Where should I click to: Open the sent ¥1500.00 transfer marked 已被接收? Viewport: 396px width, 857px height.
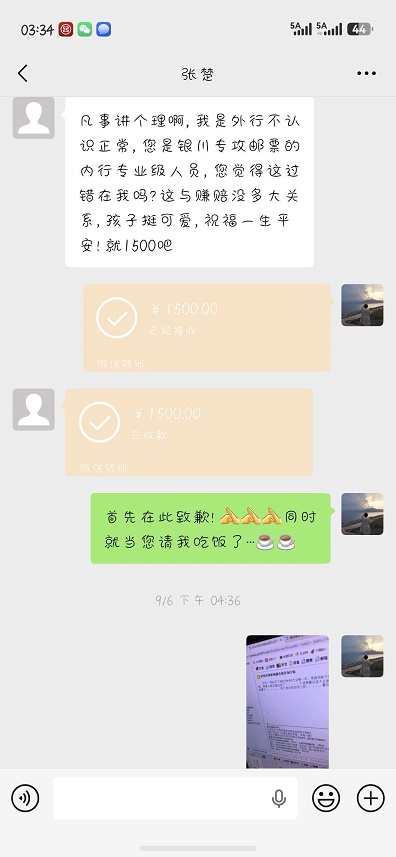[x=207, y=328]
